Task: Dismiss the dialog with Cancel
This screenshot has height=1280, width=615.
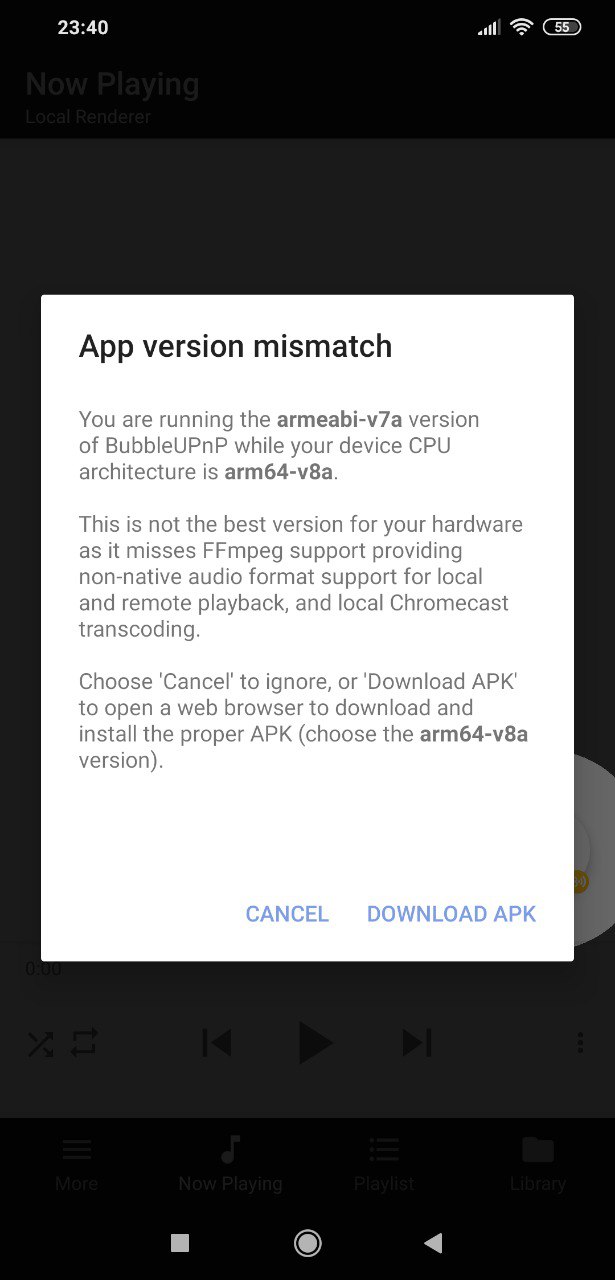Action: 287,914
